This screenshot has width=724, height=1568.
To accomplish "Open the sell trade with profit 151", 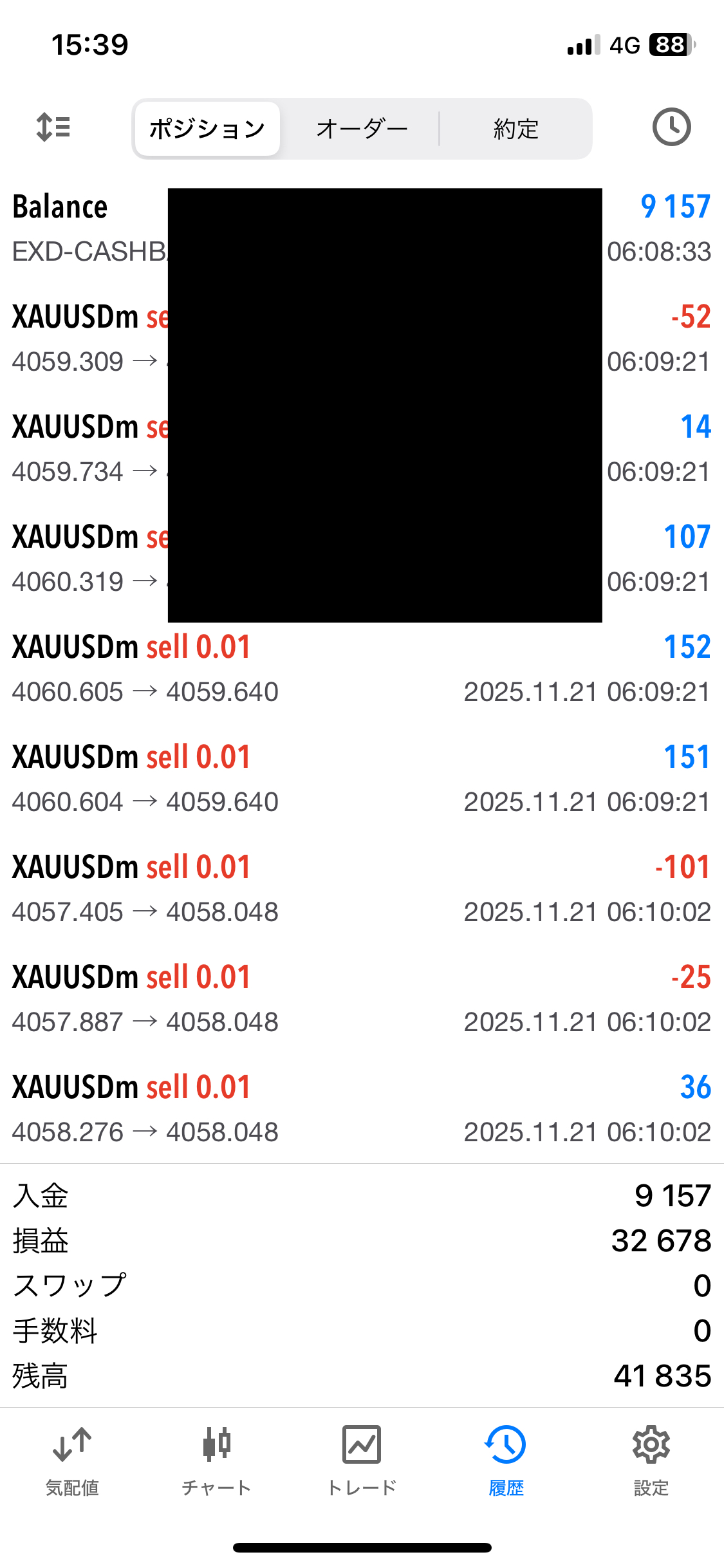I will [362, 778].
